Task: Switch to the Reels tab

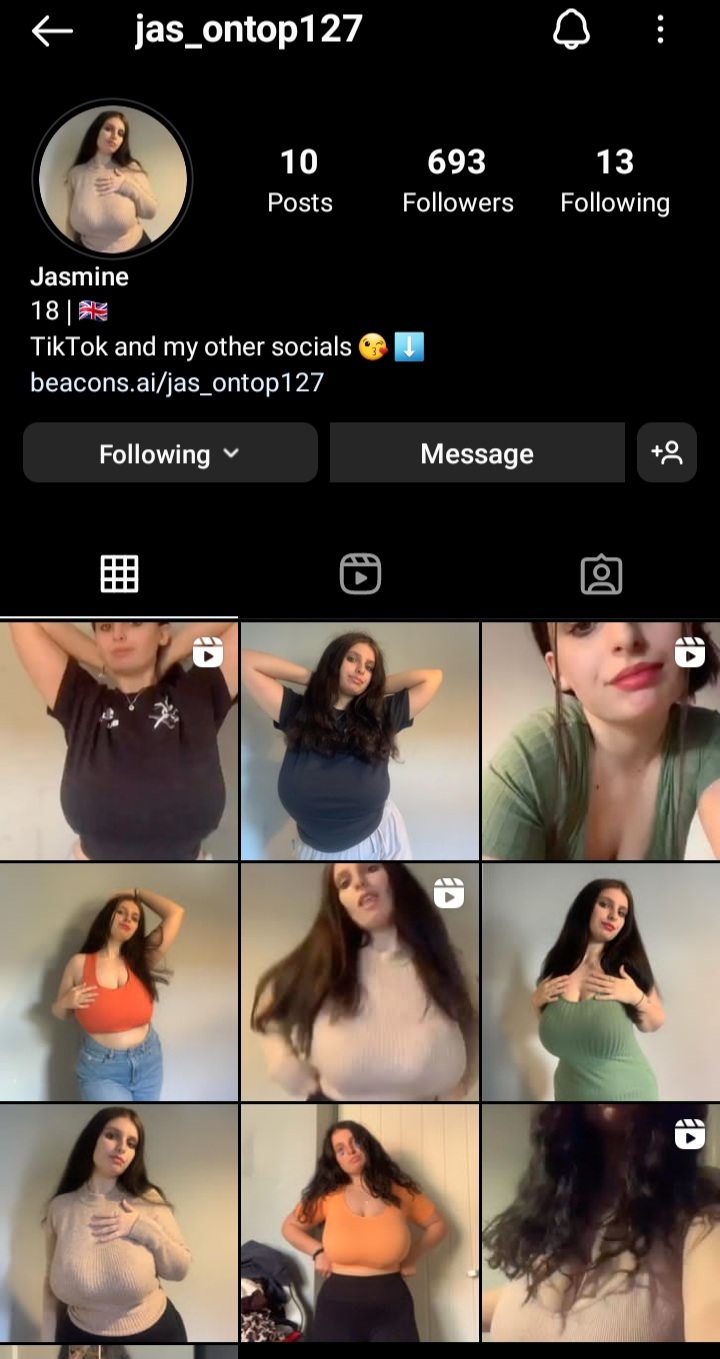Action: (360, 574)
